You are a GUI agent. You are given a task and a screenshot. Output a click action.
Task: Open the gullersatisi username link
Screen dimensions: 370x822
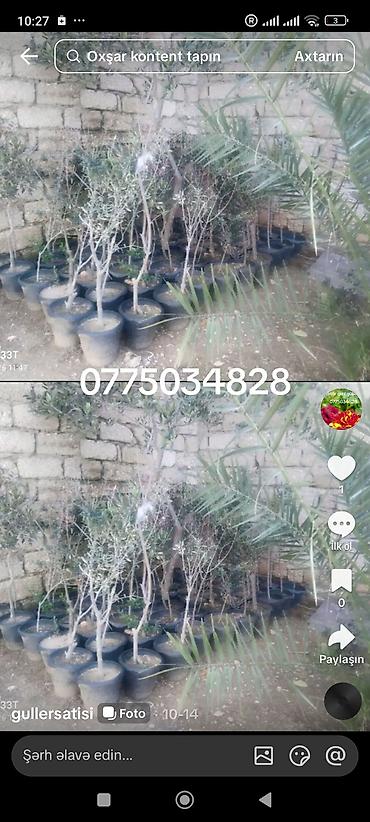(x=51, y=713)
